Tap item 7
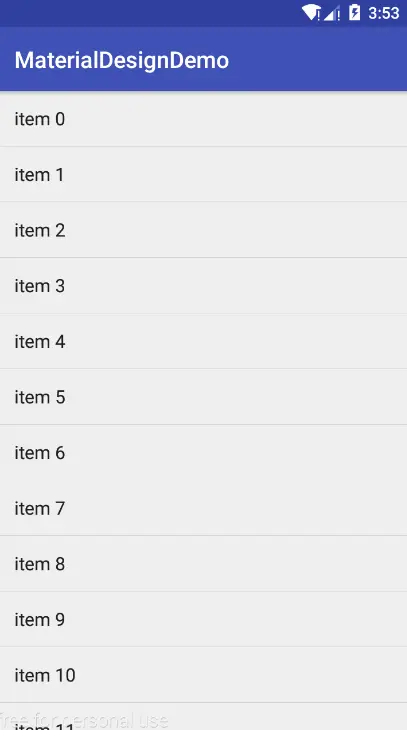The height and width of the screenshot is (730, 407). pos(204,508)
